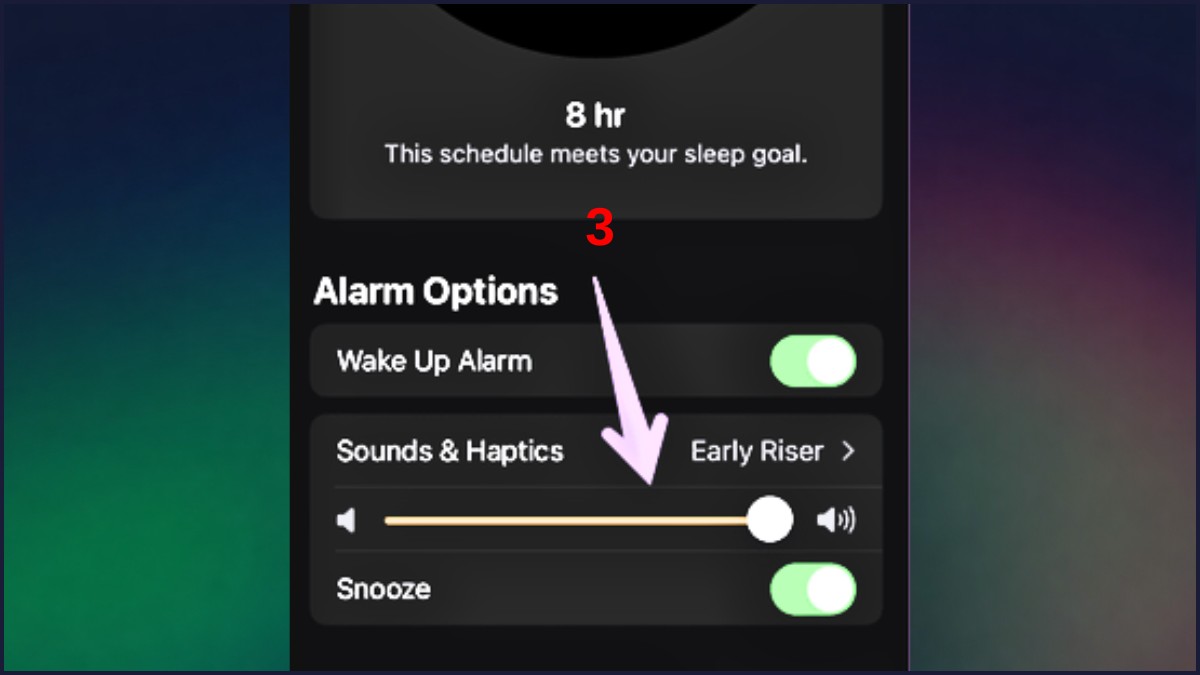This screenshot has width=1200, height=675.
Task: Open Sounds & Haptics alarm sound options
Action: [596, 451]
